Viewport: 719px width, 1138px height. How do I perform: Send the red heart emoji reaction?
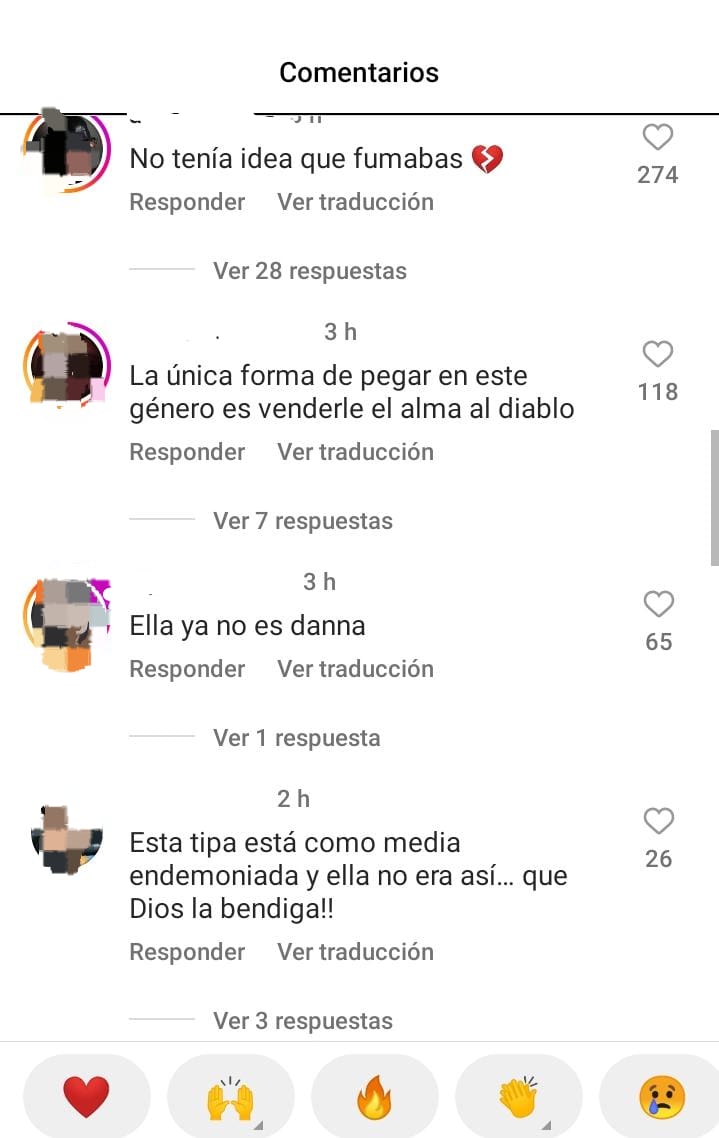[86, 1098]
